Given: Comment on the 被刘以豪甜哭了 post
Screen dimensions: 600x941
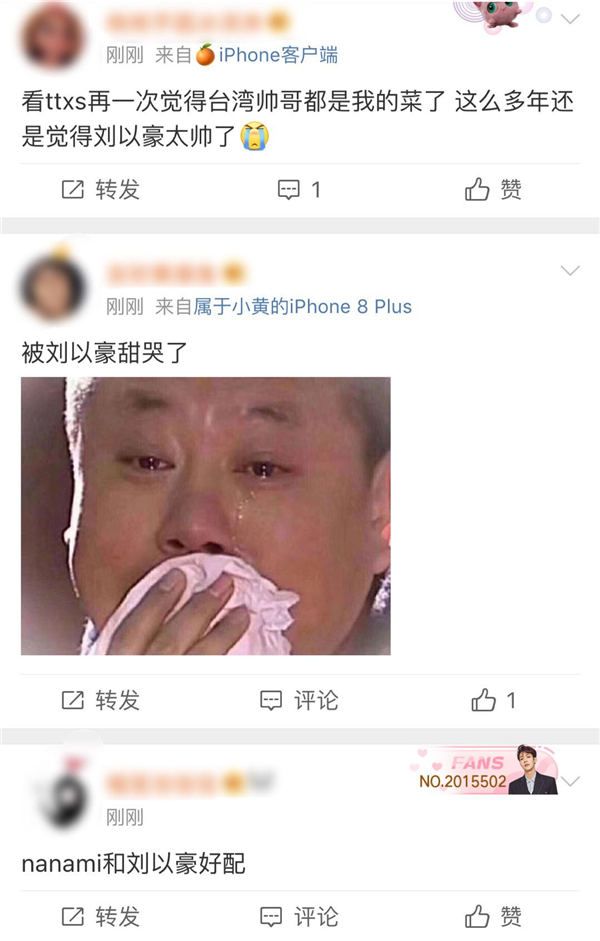Looking at the screenshot, I should pyautogui.click(x=299, y=700).
